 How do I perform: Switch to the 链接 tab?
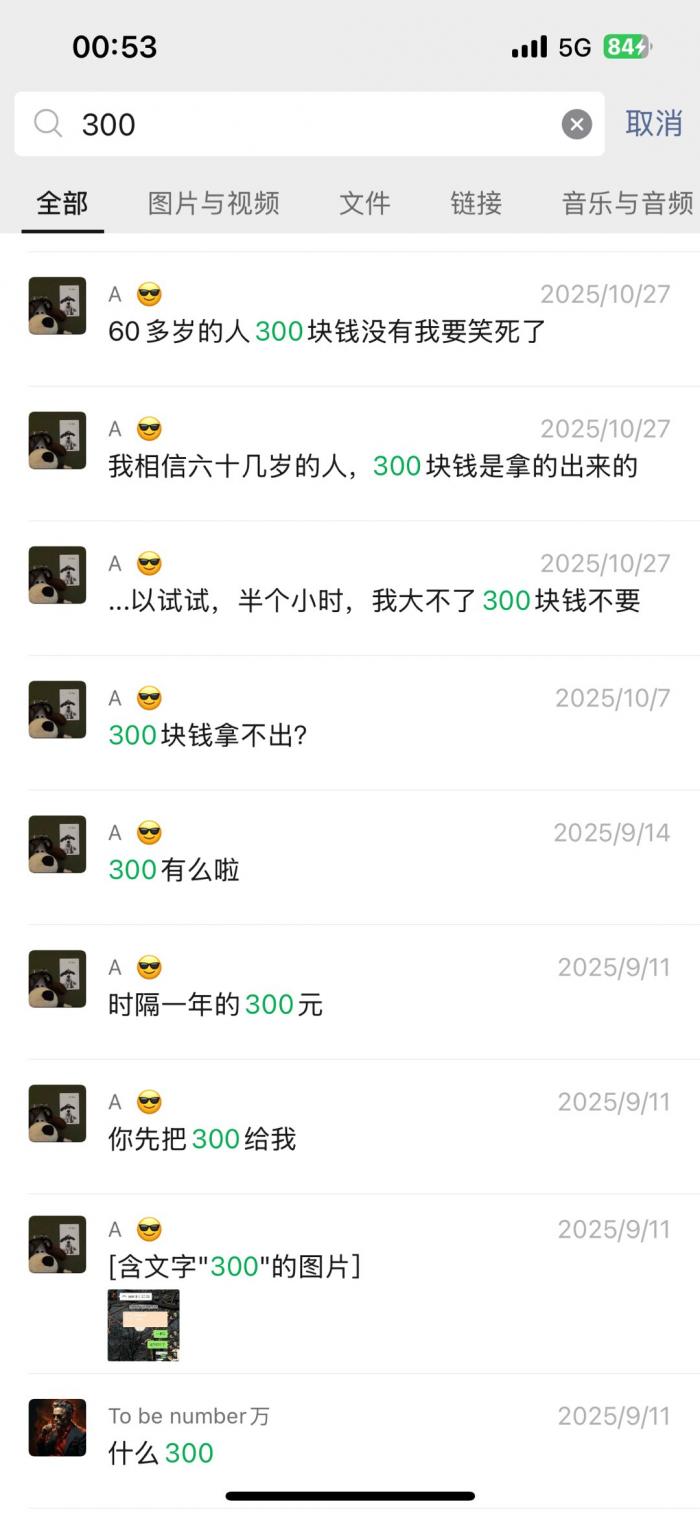(476, 203)
